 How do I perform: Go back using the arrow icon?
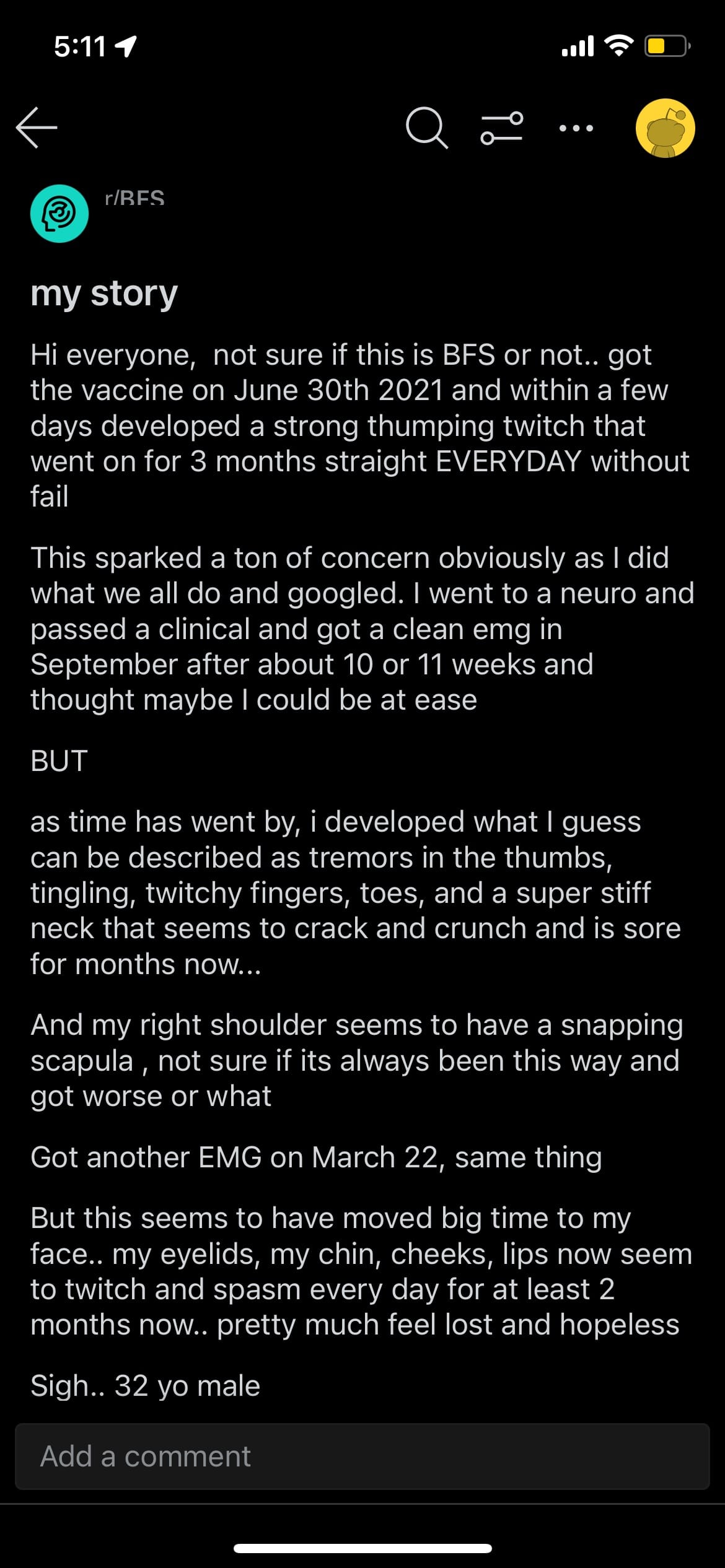click(x=37, y=128)
